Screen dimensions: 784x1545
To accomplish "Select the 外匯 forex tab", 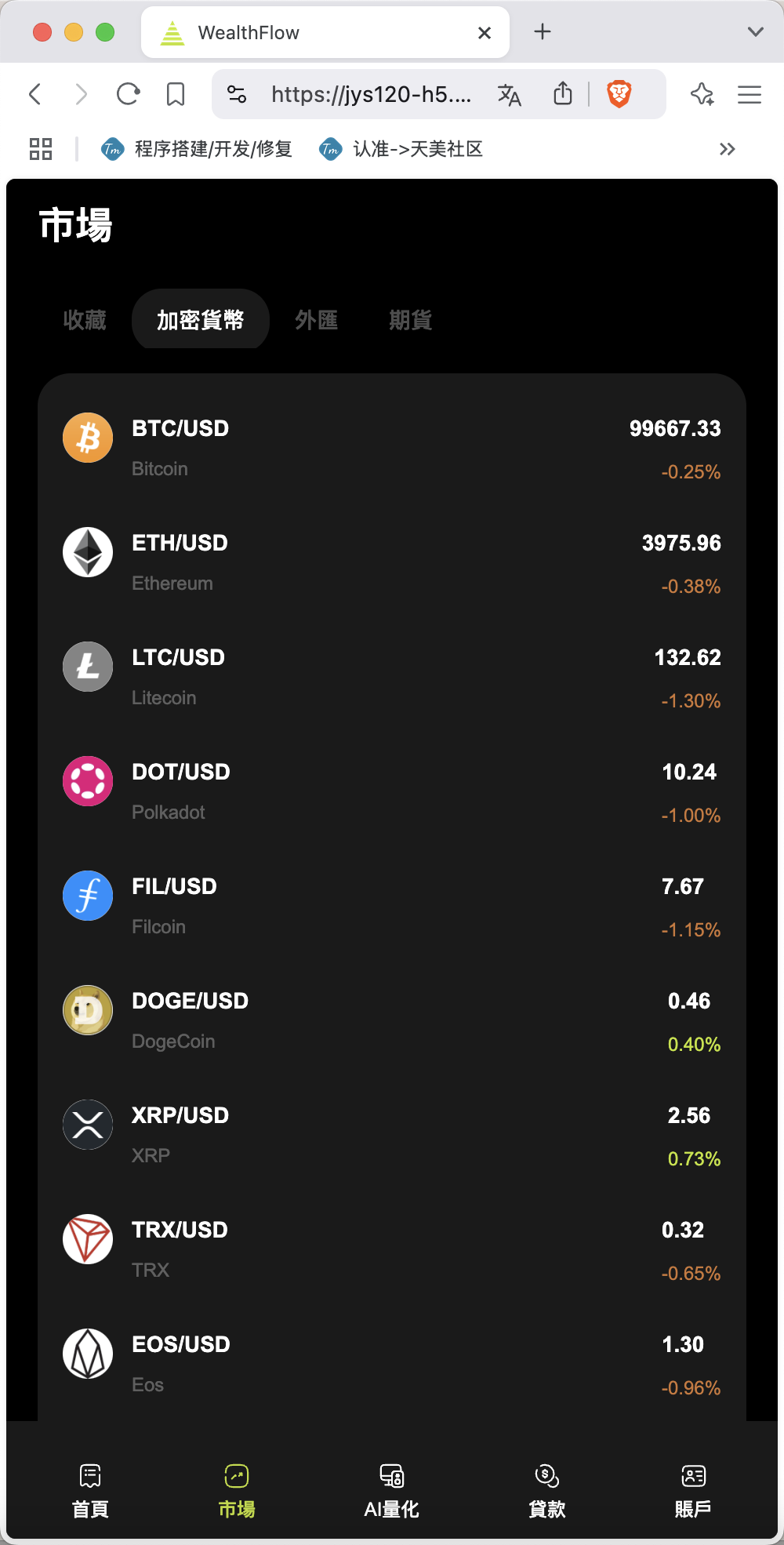I will click(317, 319).
